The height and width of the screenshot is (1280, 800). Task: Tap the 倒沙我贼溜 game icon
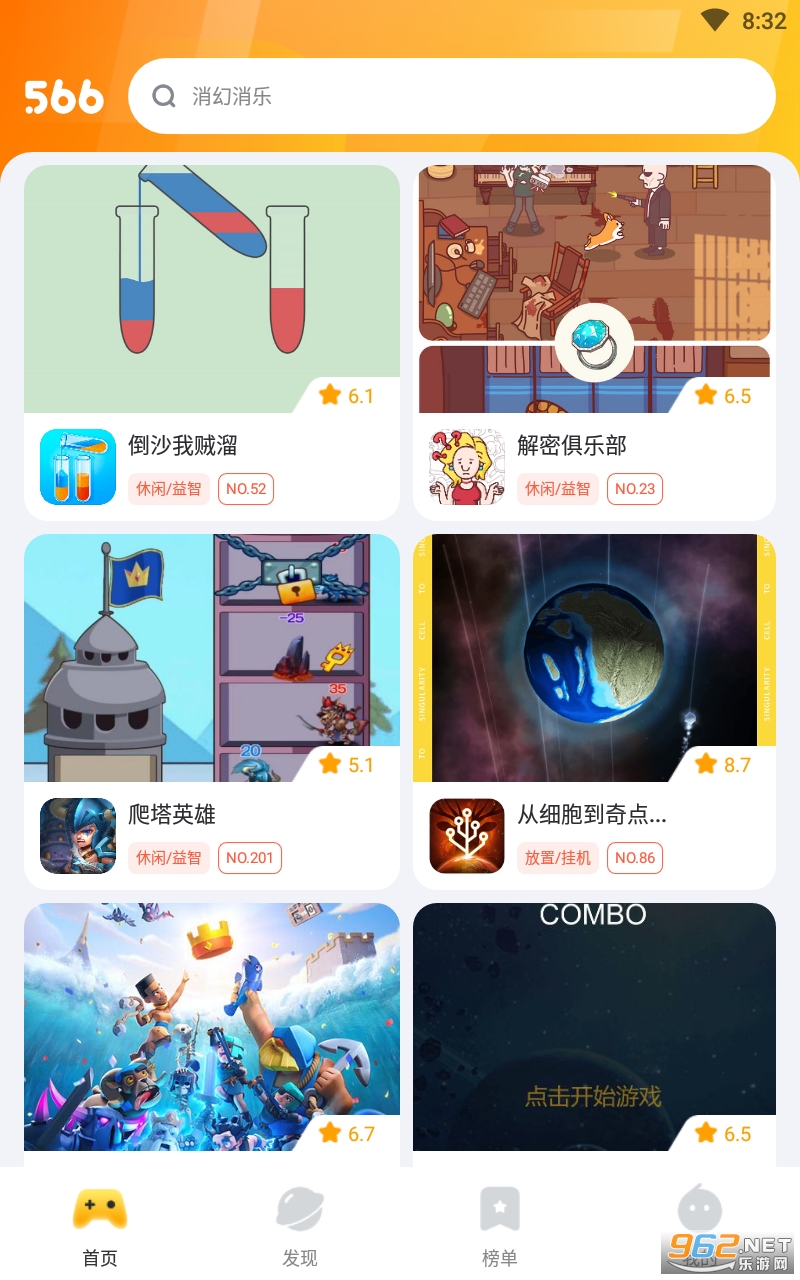pyautogui.click(x=77, y=467)
